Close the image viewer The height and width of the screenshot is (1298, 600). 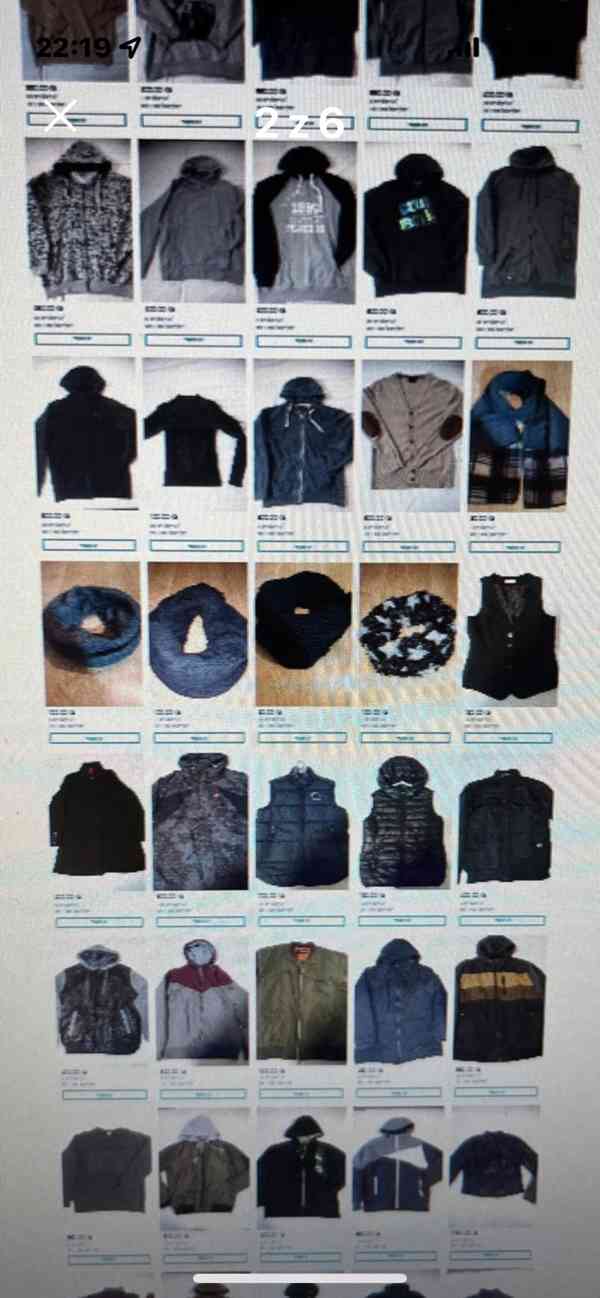point(61,116)
